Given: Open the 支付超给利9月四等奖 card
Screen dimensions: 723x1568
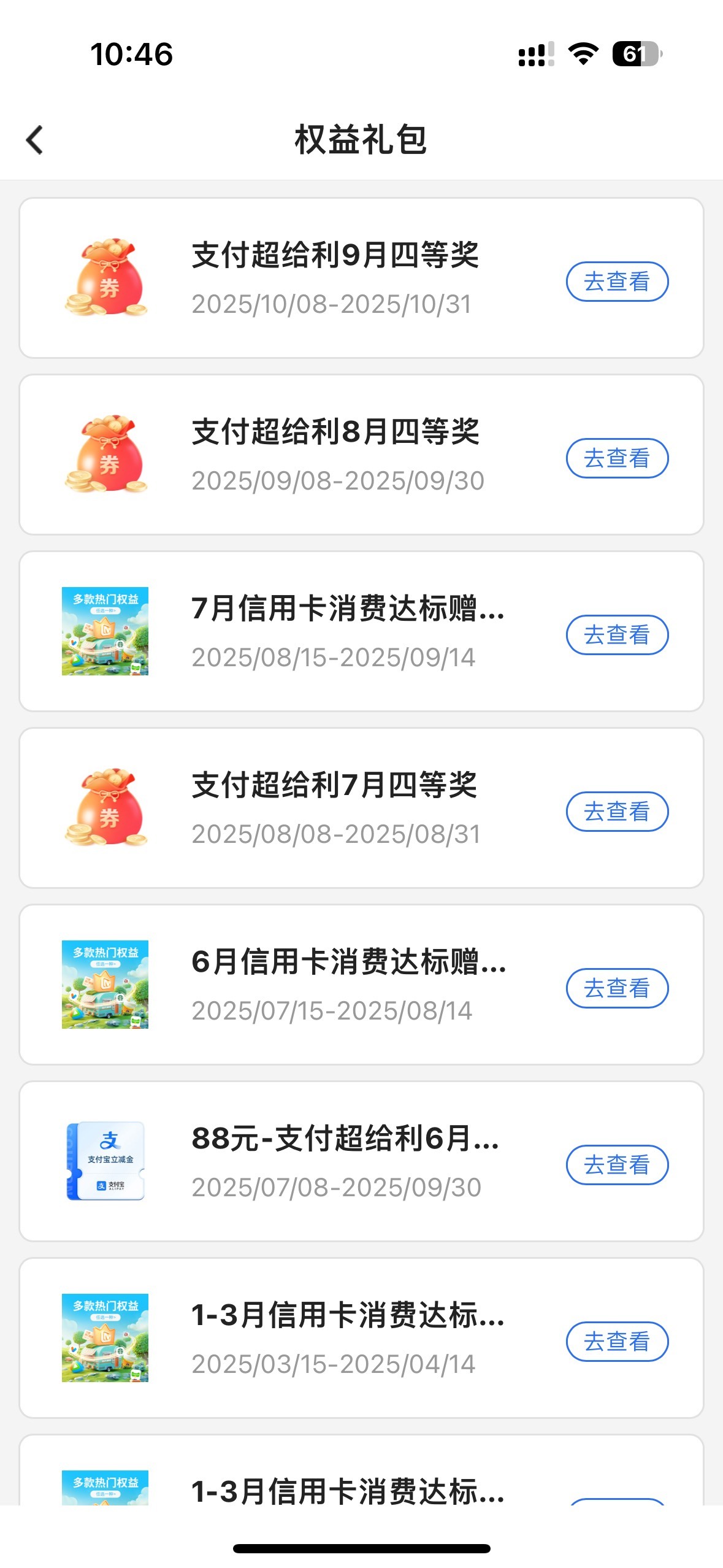Looking at the screenshot, I should (x=334, y=278).
